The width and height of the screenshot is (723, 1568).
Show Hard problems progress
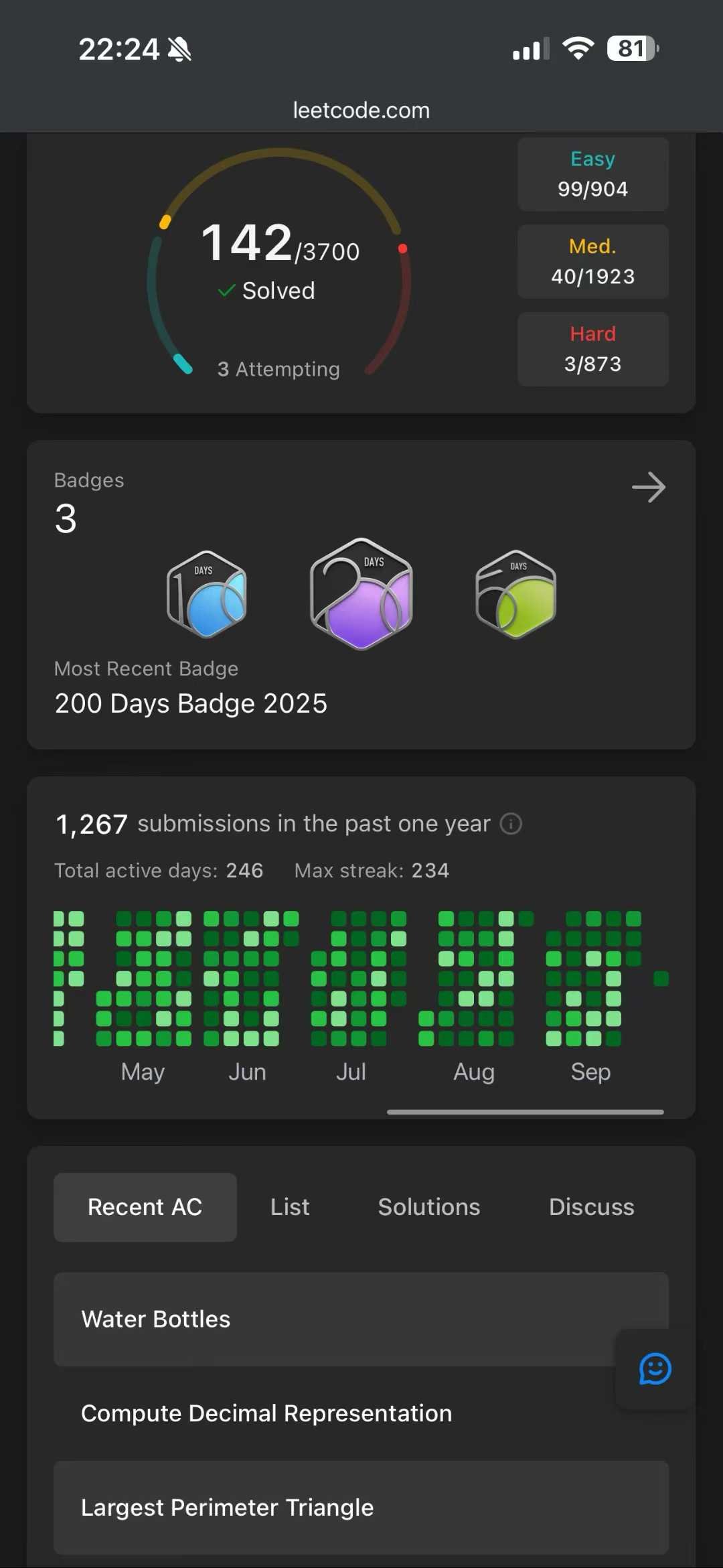tap(592, 349)
